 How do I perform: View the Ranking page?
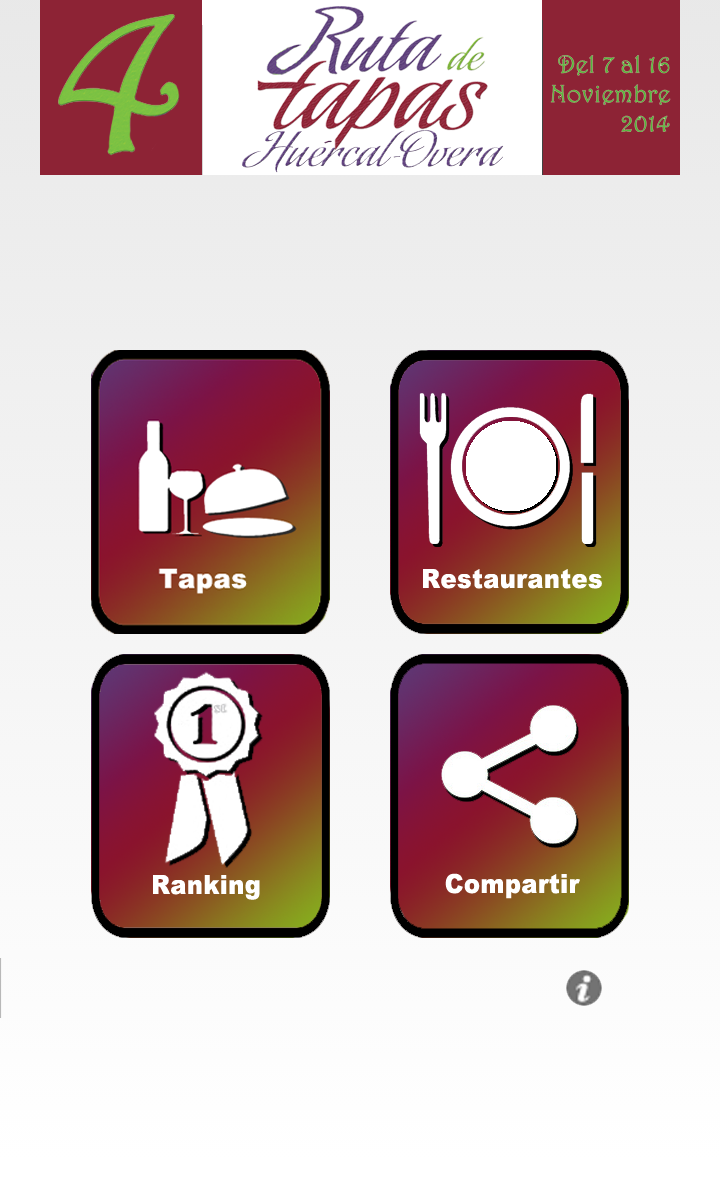coord(210,796)
